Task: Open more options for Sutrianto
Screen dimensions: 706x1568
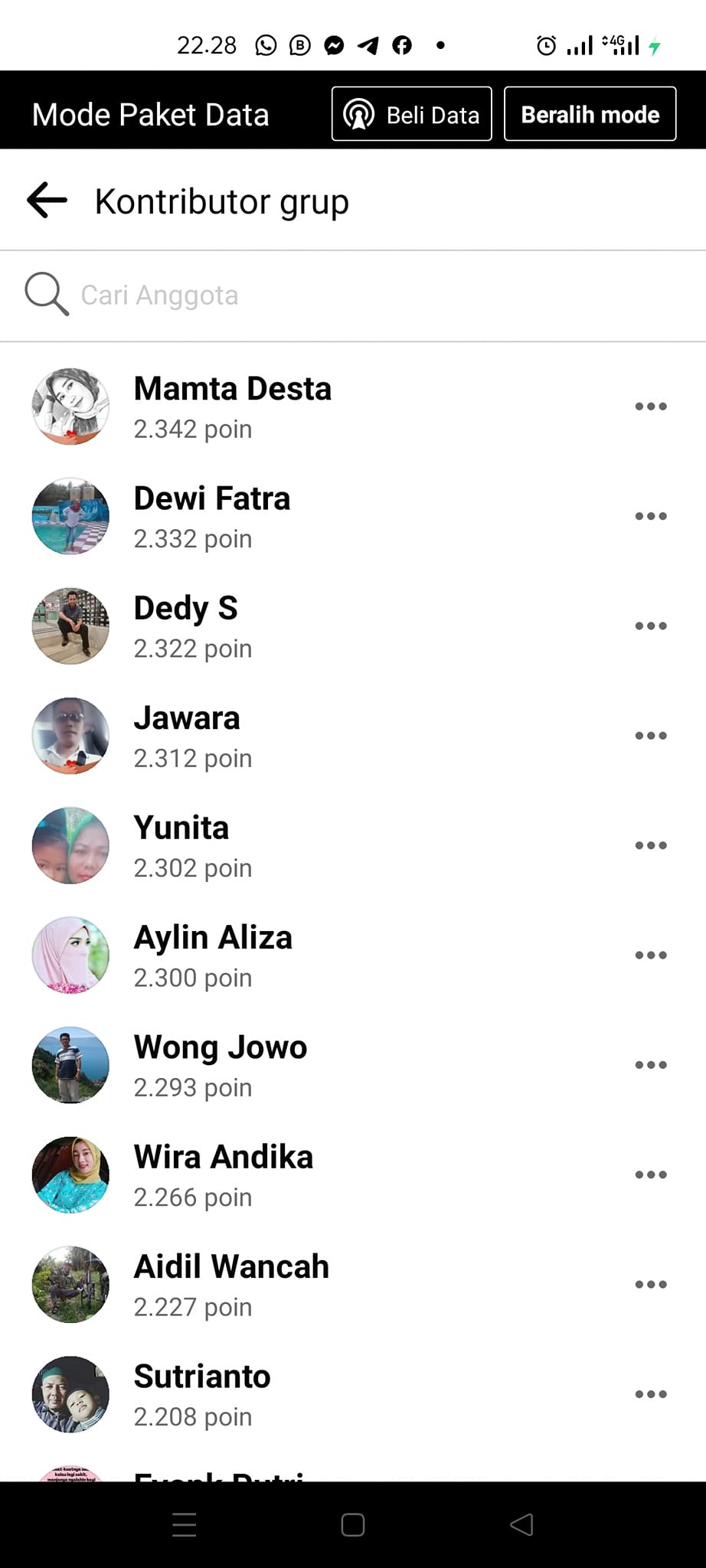Action: point(651,1394)
